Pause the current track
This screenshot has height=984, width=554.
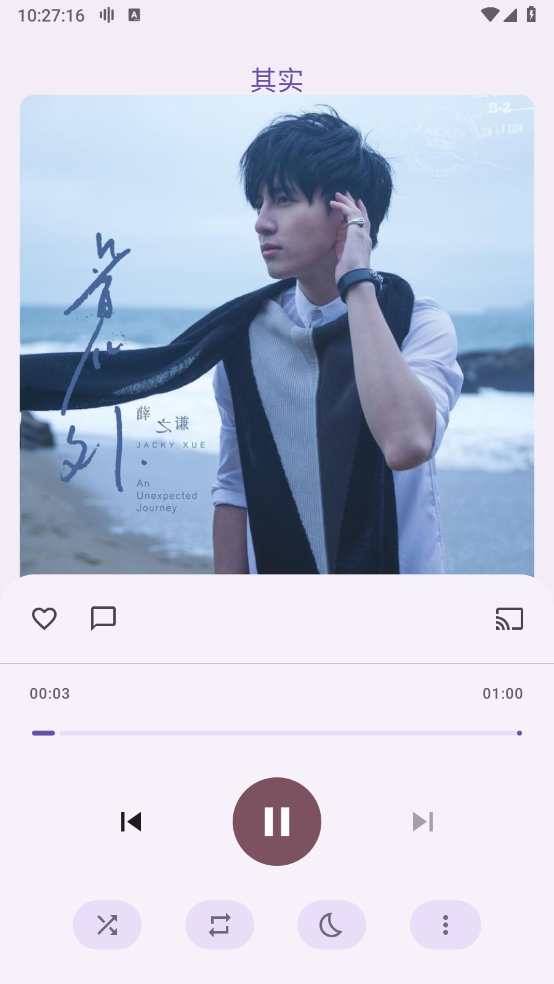point(277,821)
